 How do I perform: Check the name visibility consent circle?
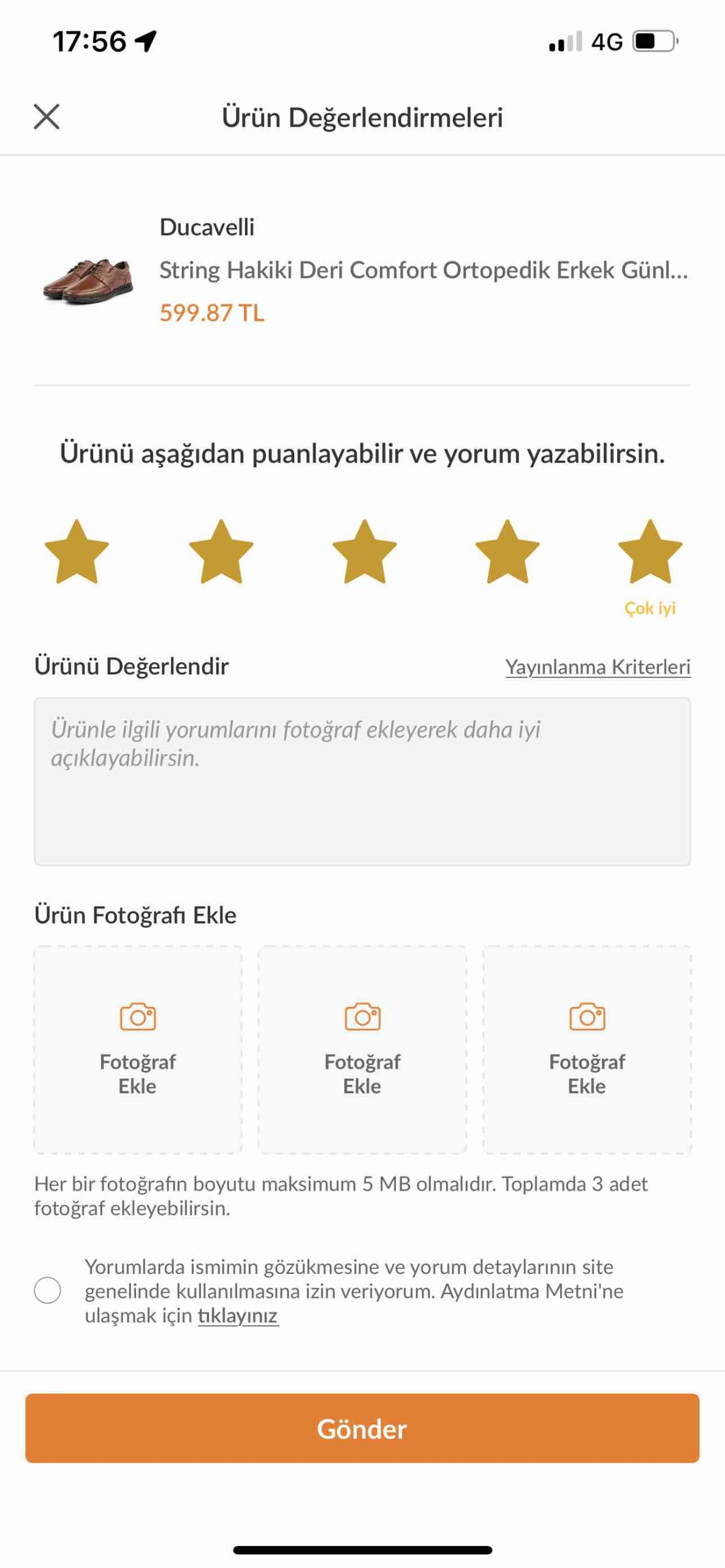tap(47, 1290)
